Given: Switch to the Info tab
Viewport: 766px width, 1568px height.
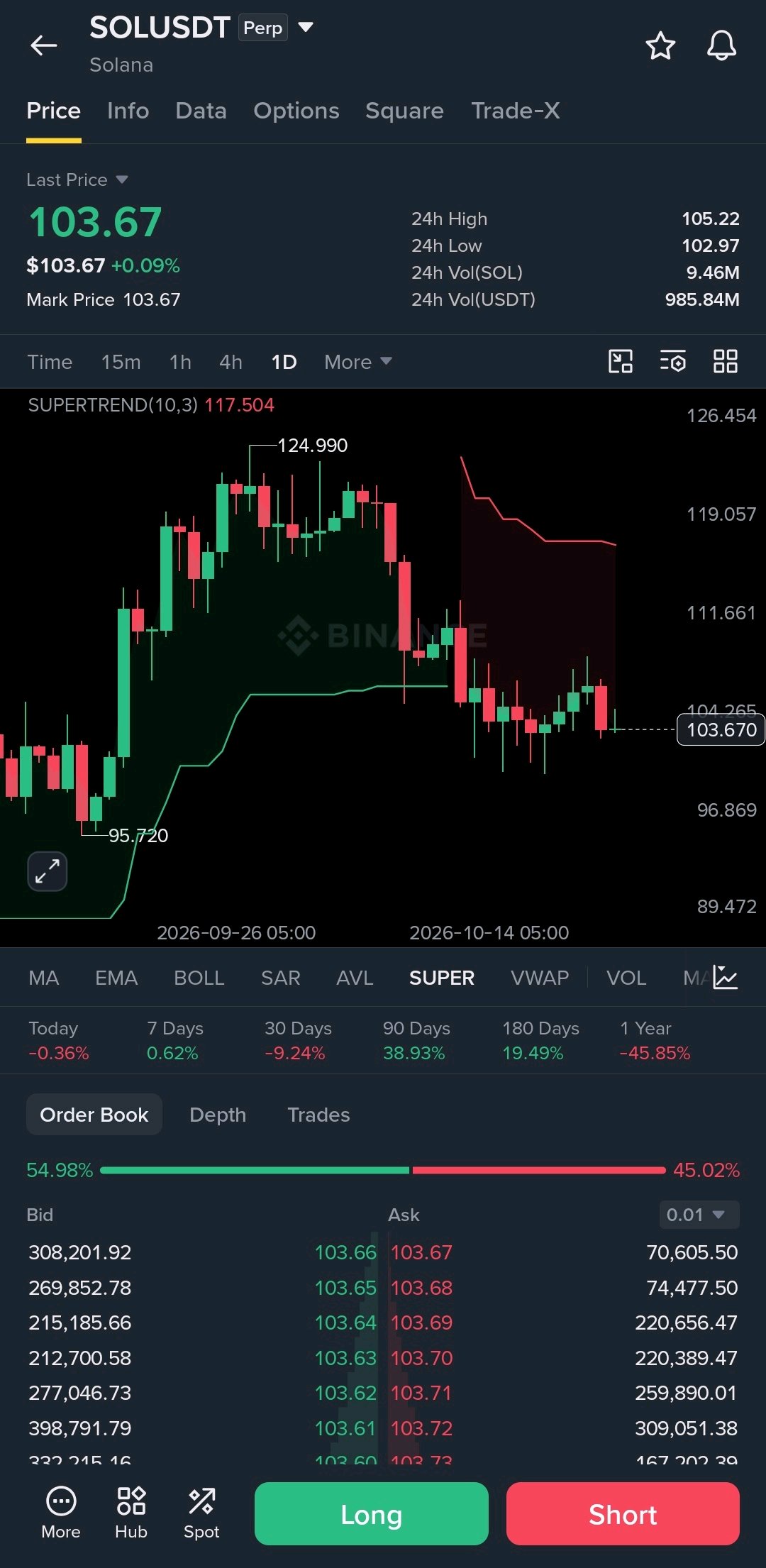Looking at the screenshot, I should (x=128, y=111).
